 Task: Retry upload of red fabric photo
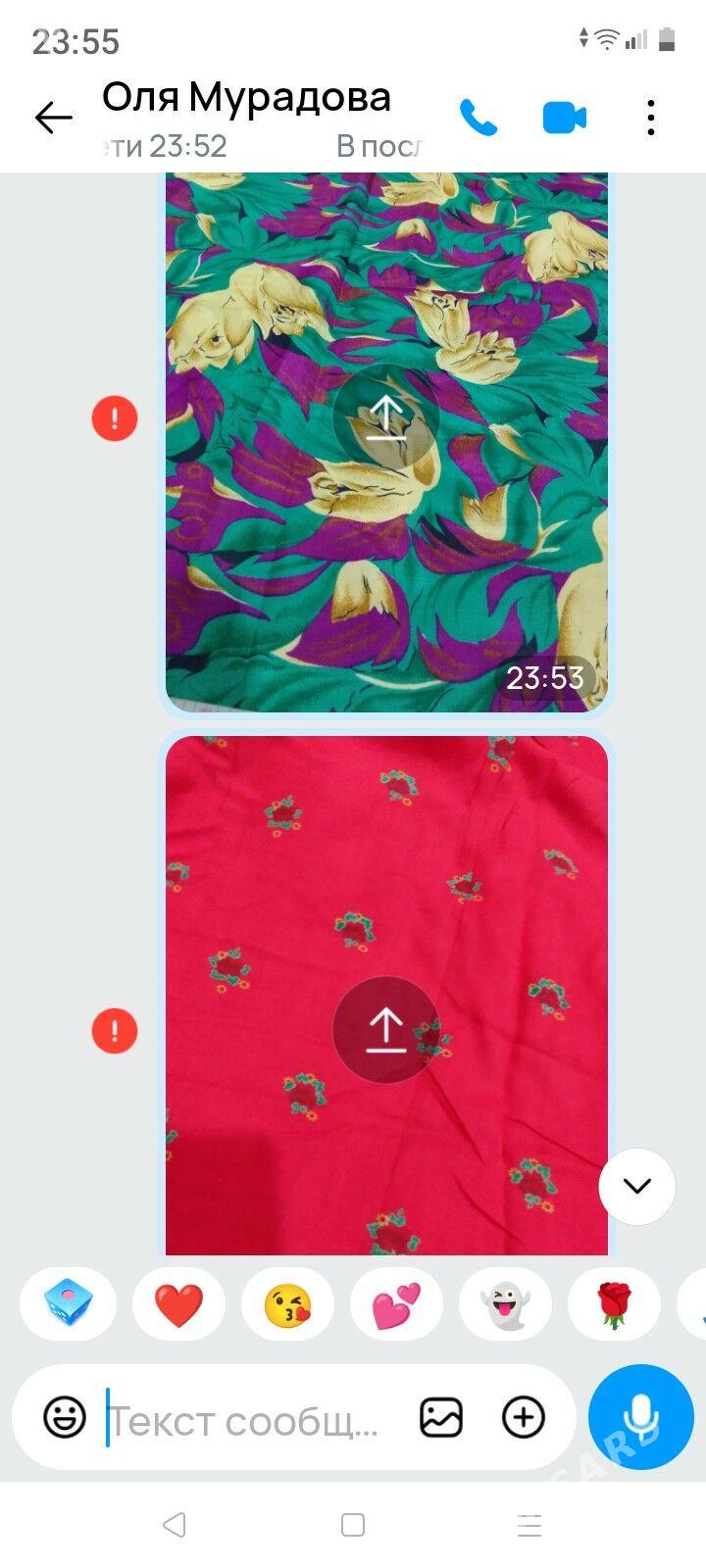(x=385, y=1030)
